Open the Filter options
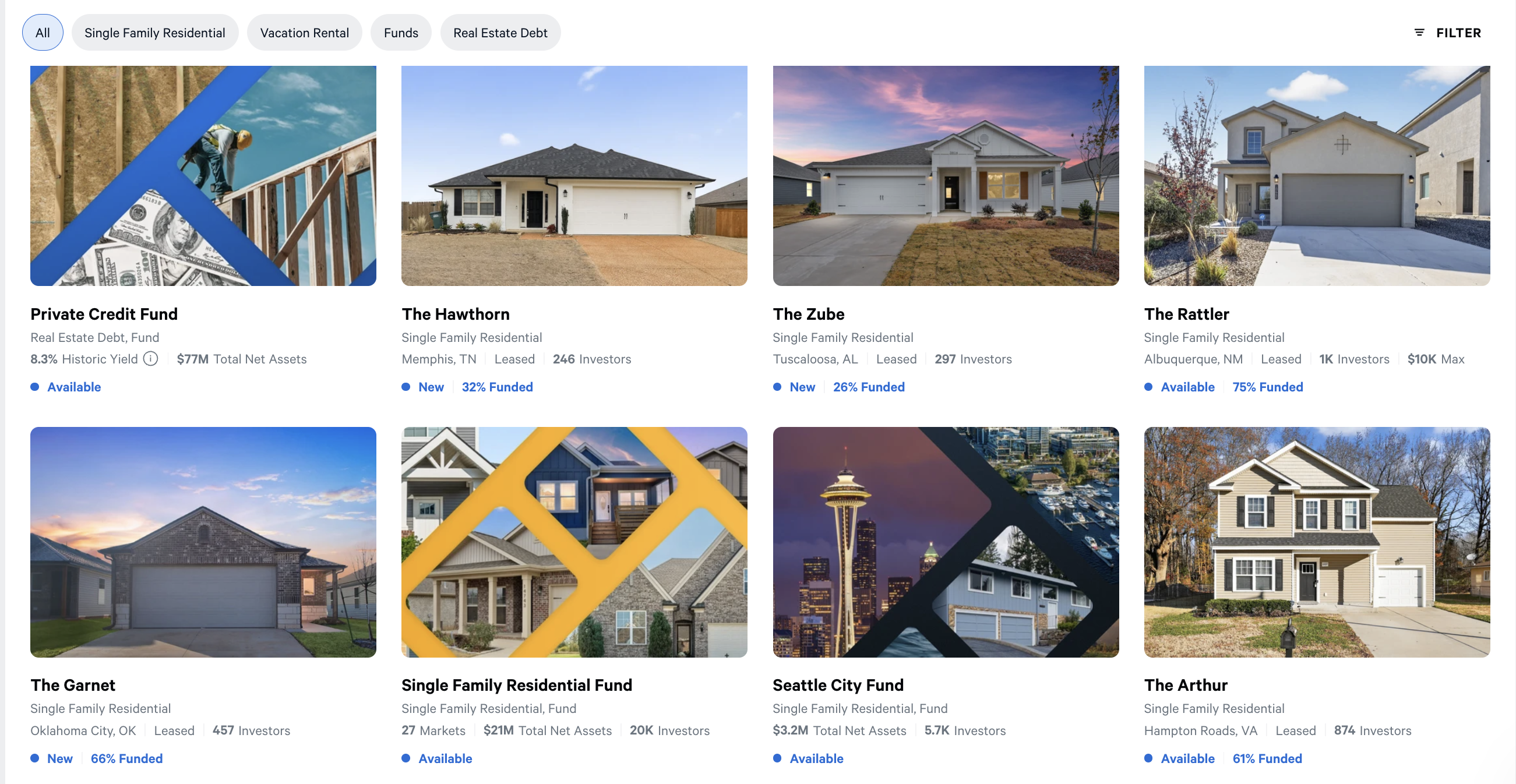1516x784 pixels. [x=1448, y=33]
